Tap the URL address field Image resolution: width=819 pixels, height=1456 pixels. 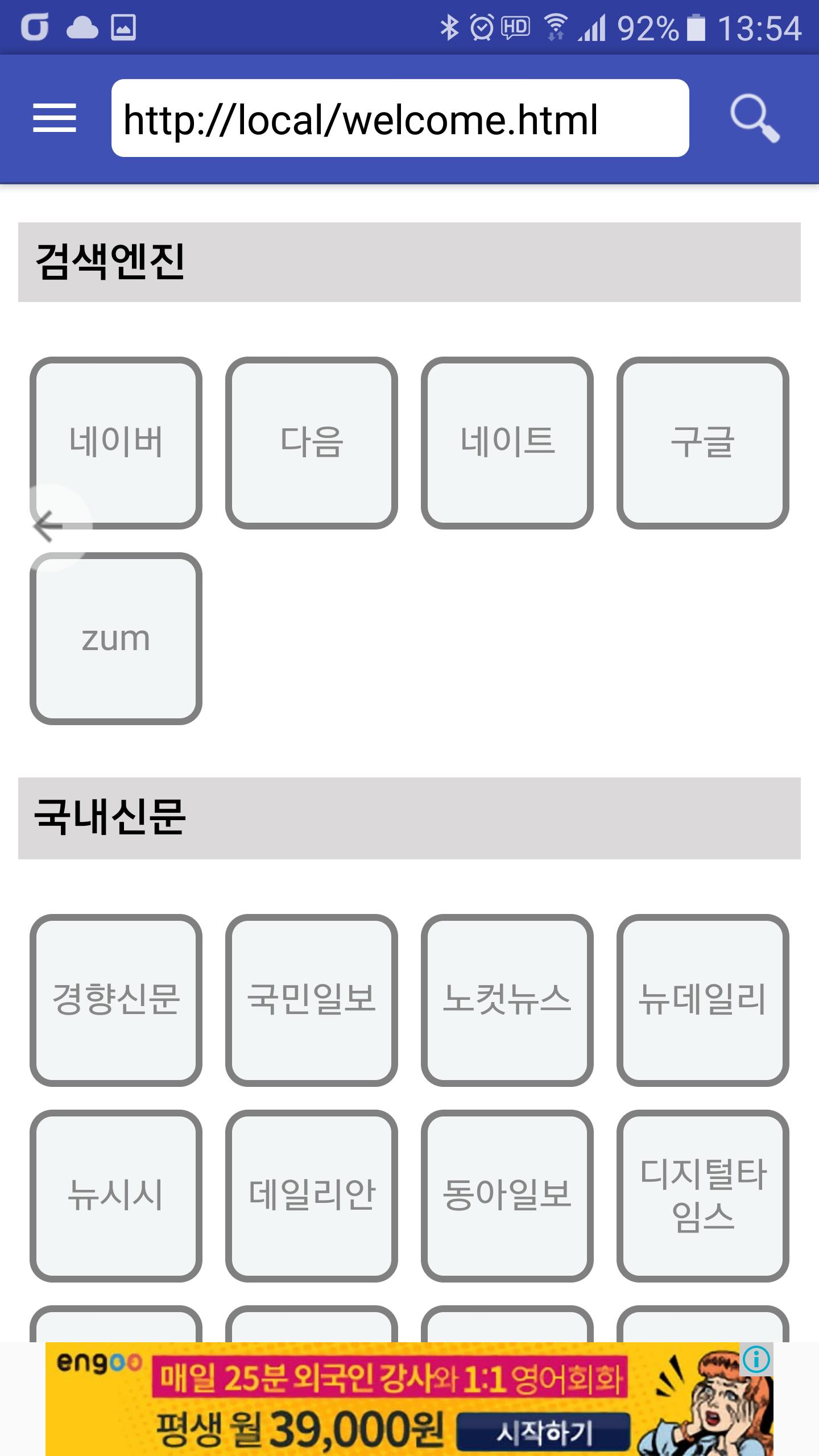400,118
